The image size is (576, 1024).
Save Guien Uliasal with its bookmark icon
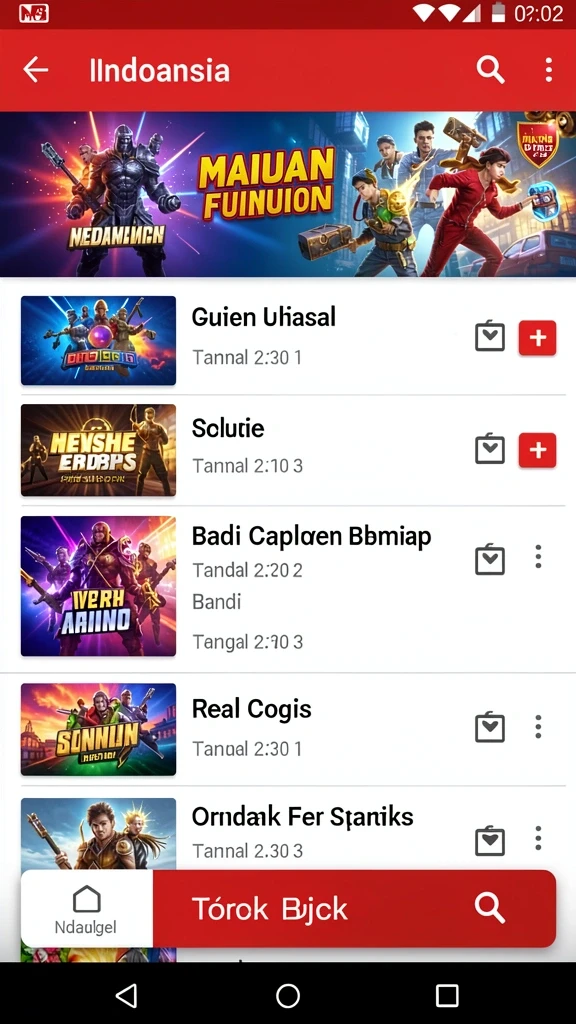coord(490,337)
